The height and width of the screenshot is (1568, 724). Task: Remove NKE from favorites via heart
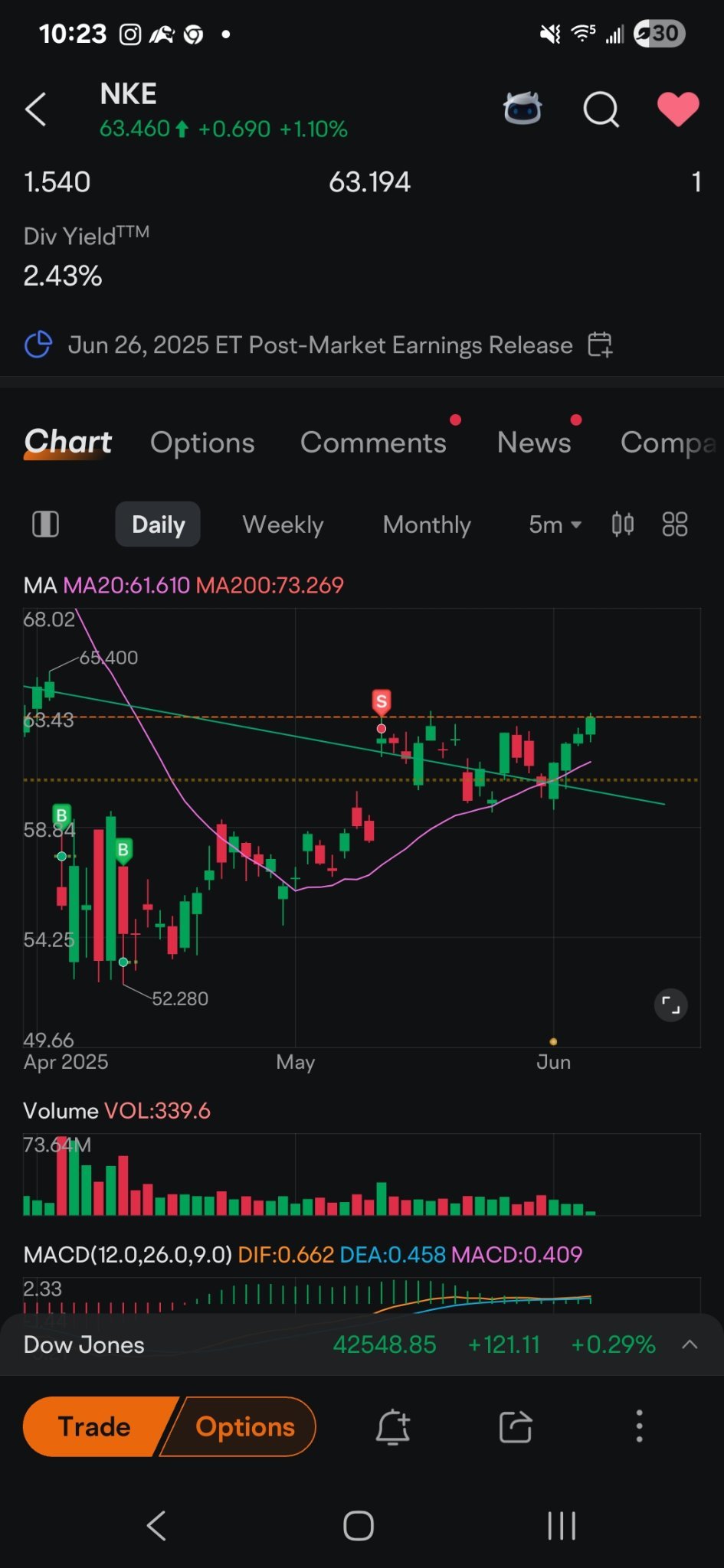pyautogui.click(x=678, y=109)
